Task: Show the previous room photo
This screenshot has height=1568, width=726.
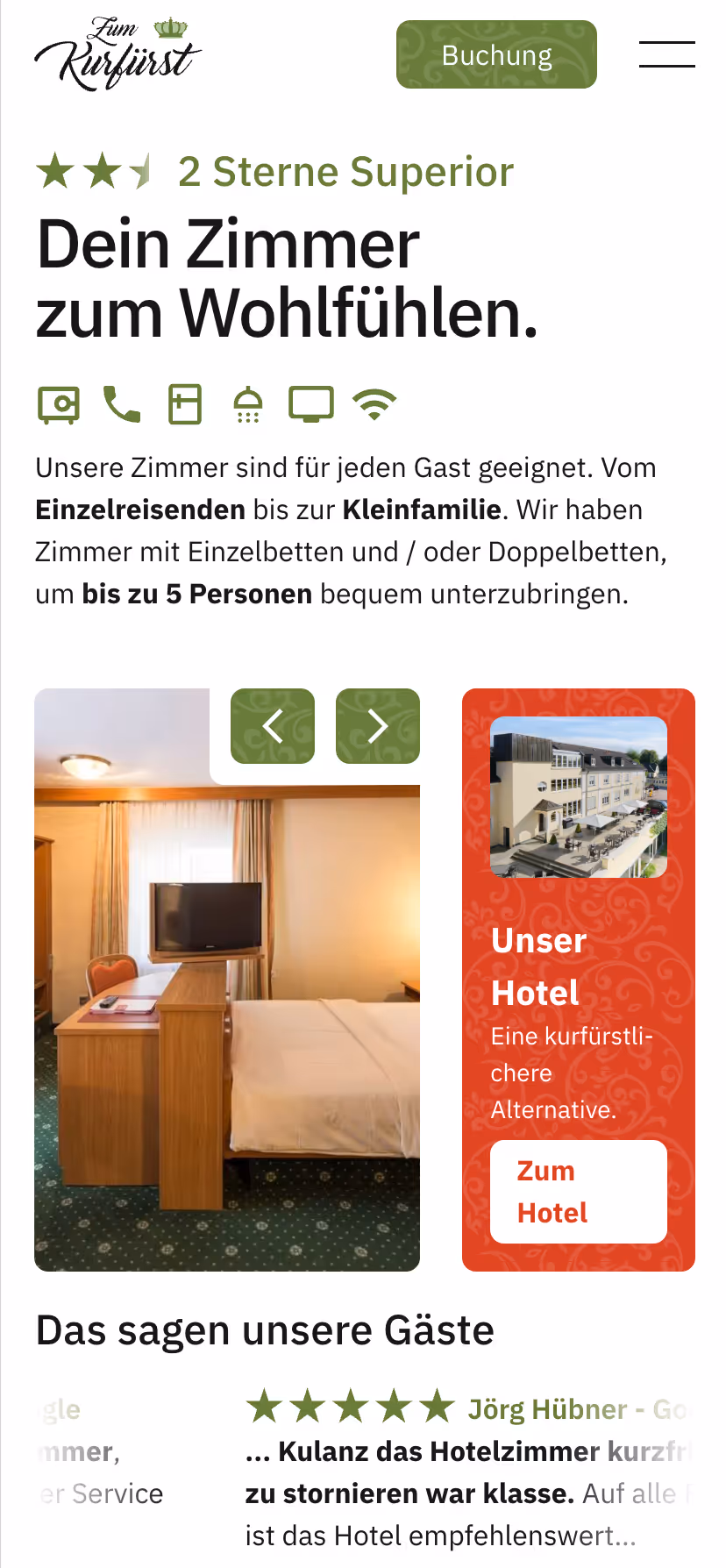Action: coord(273,726)
